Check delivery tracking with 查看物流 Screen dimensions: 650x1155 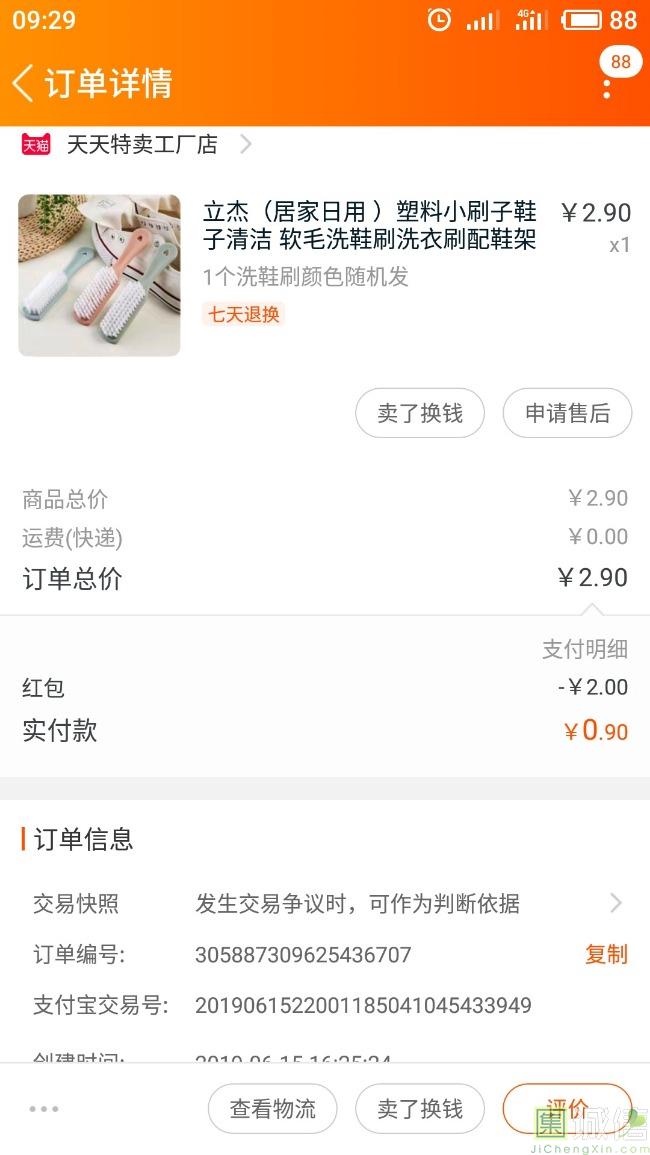(x=272, y=1109)
